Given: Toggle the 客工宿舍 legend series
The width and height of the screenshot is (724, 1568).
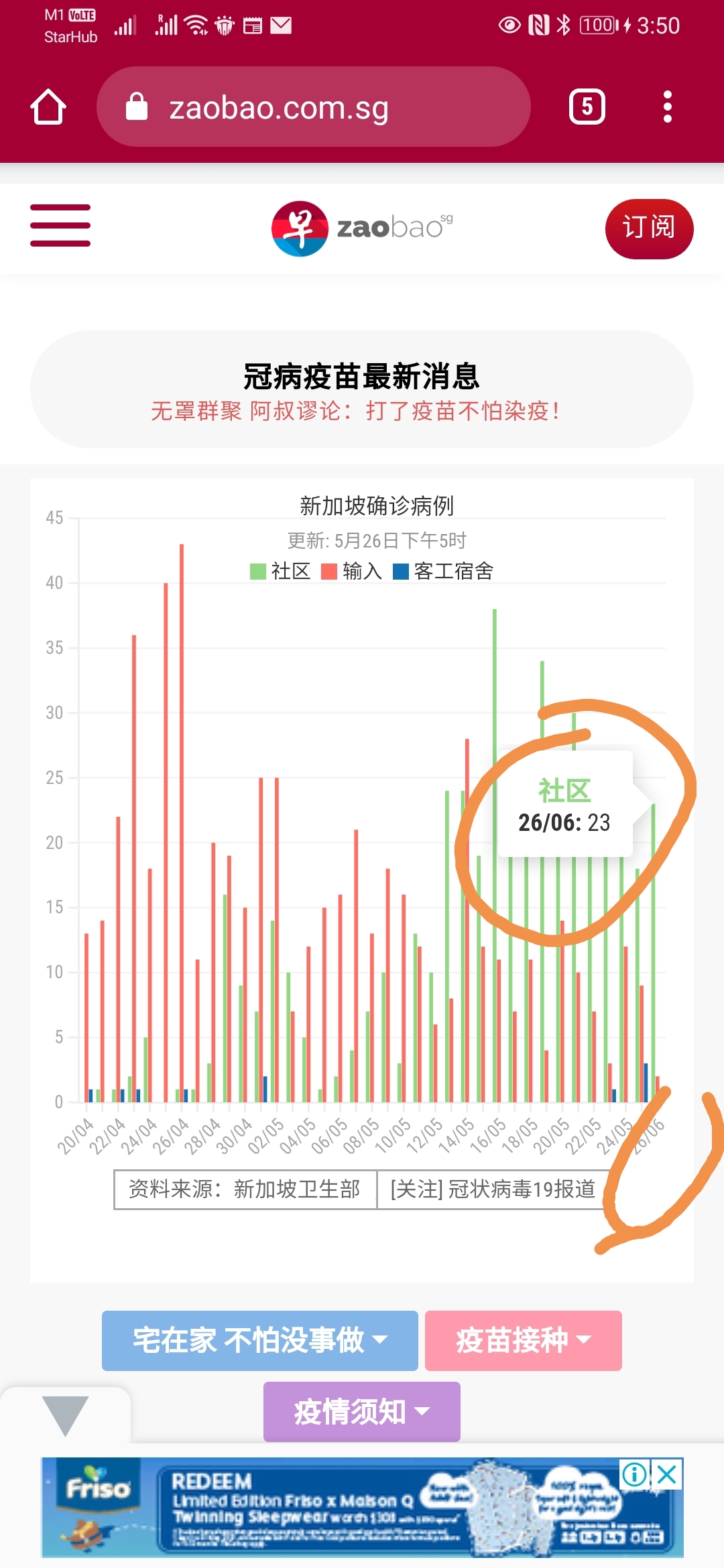Looking at the screenshot, I should pyautogui.click(x=443, y=571).
